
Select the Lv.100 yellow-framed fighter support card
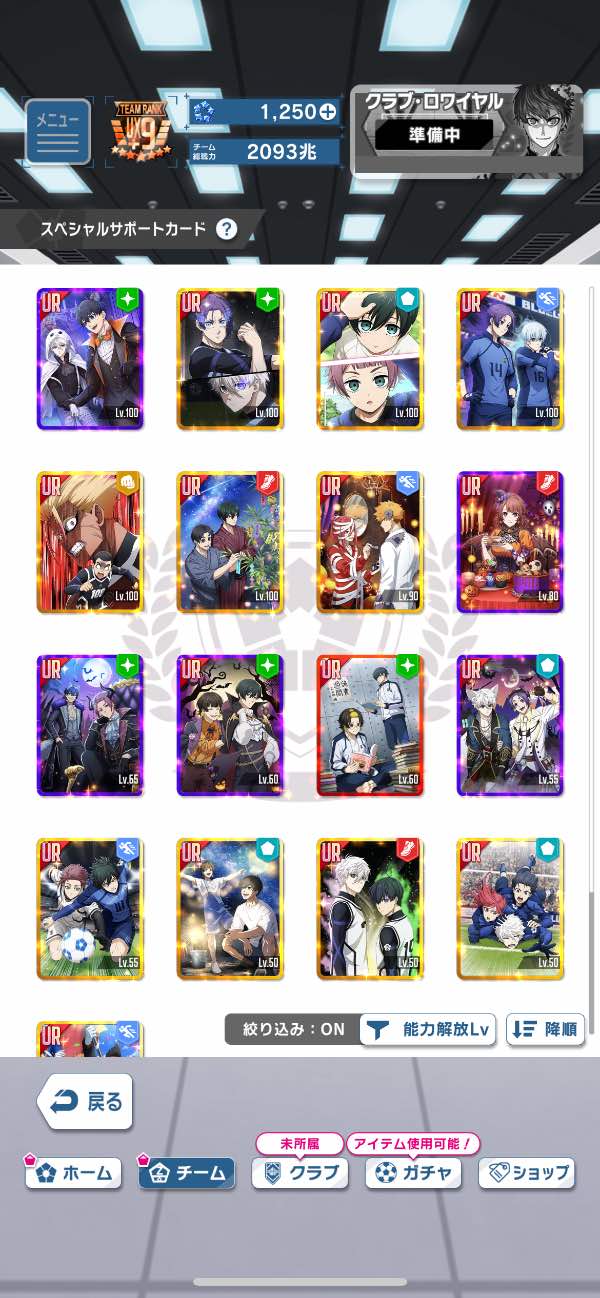click(x=90, y=542)
